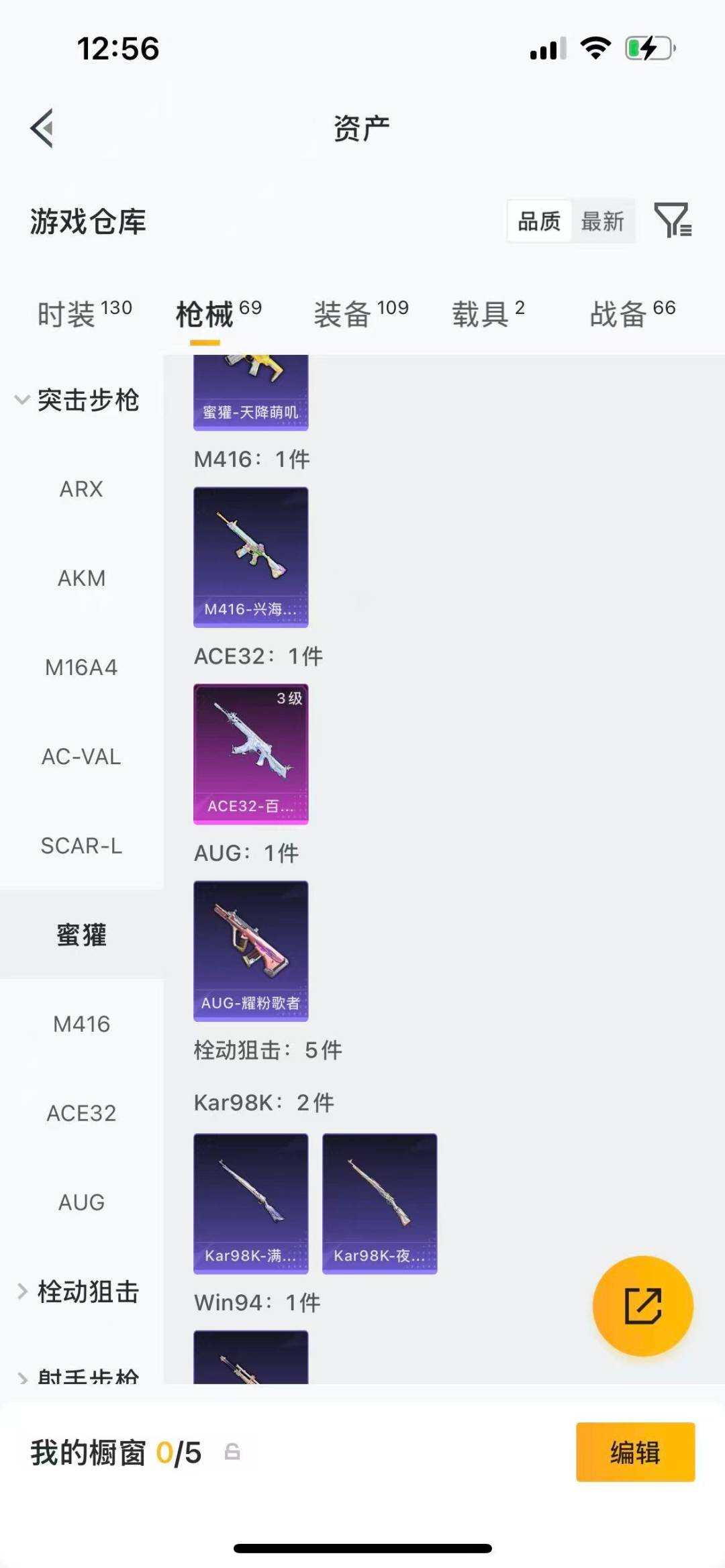This screenshot has height=1568, width=725.
Task: Tap the yellow floating share button
Action: [643, 1306]
